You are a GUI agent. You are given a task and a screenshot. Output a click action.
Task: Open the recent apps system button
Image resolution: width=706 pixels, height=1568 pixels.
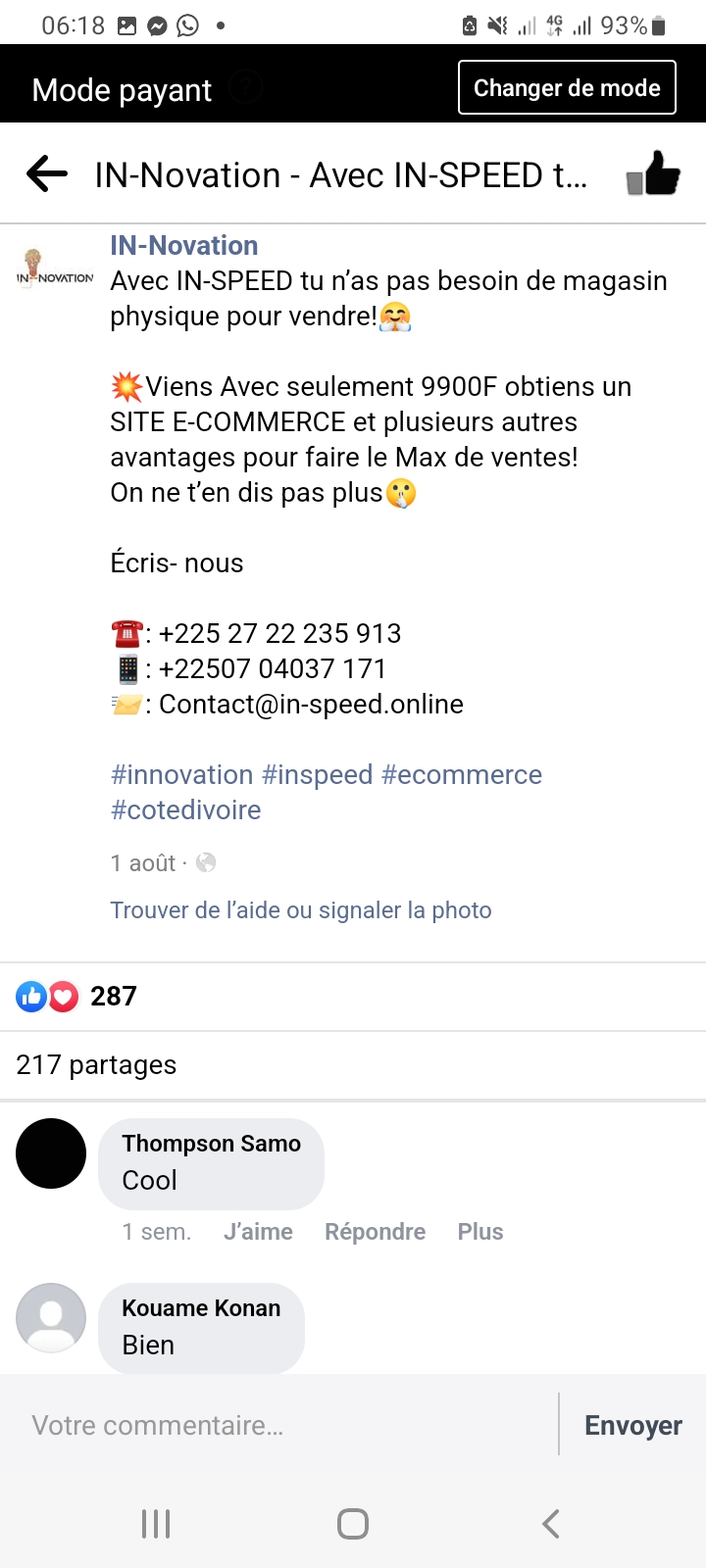pos(156,1524)
